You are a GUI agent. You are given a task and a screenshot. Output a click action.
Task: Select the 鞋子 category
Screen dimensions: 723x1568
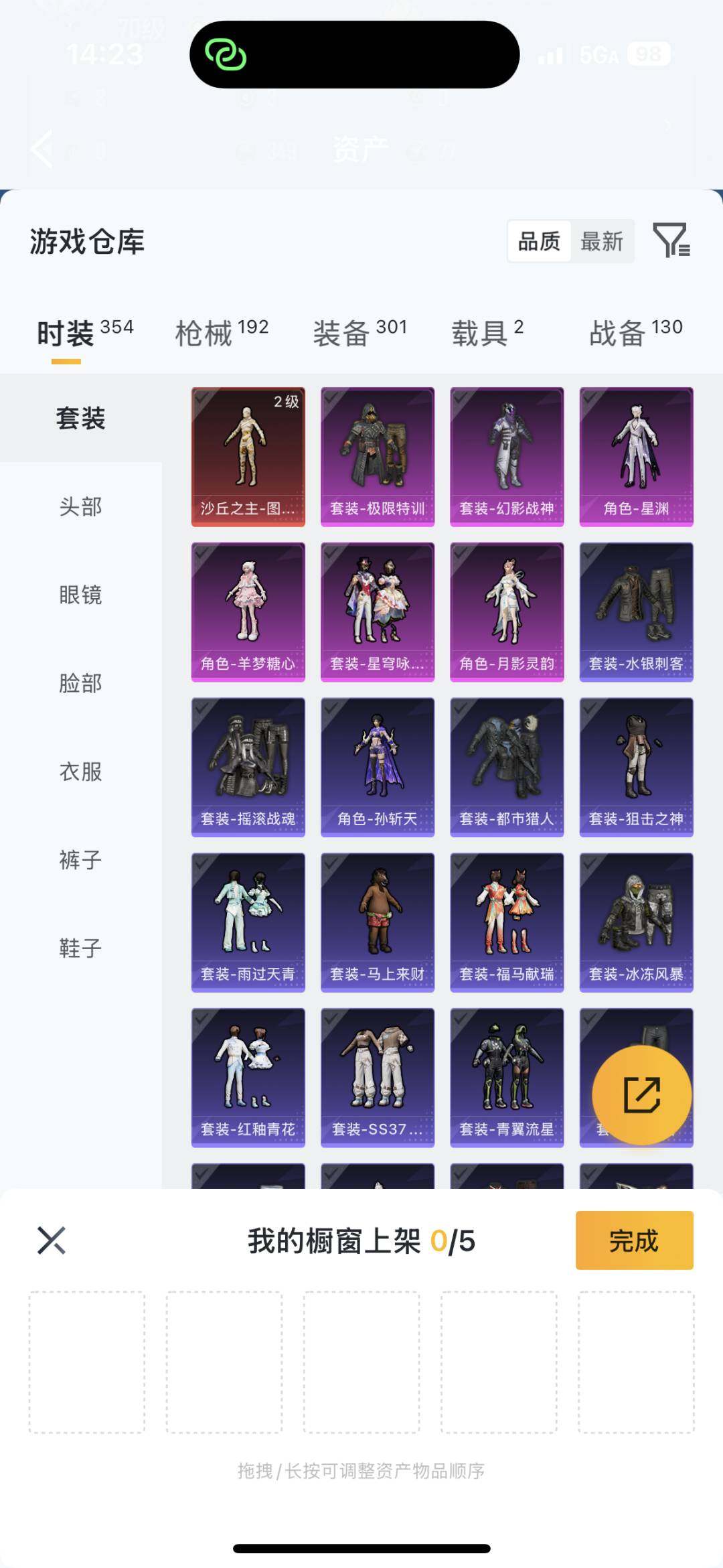point(80,949)
